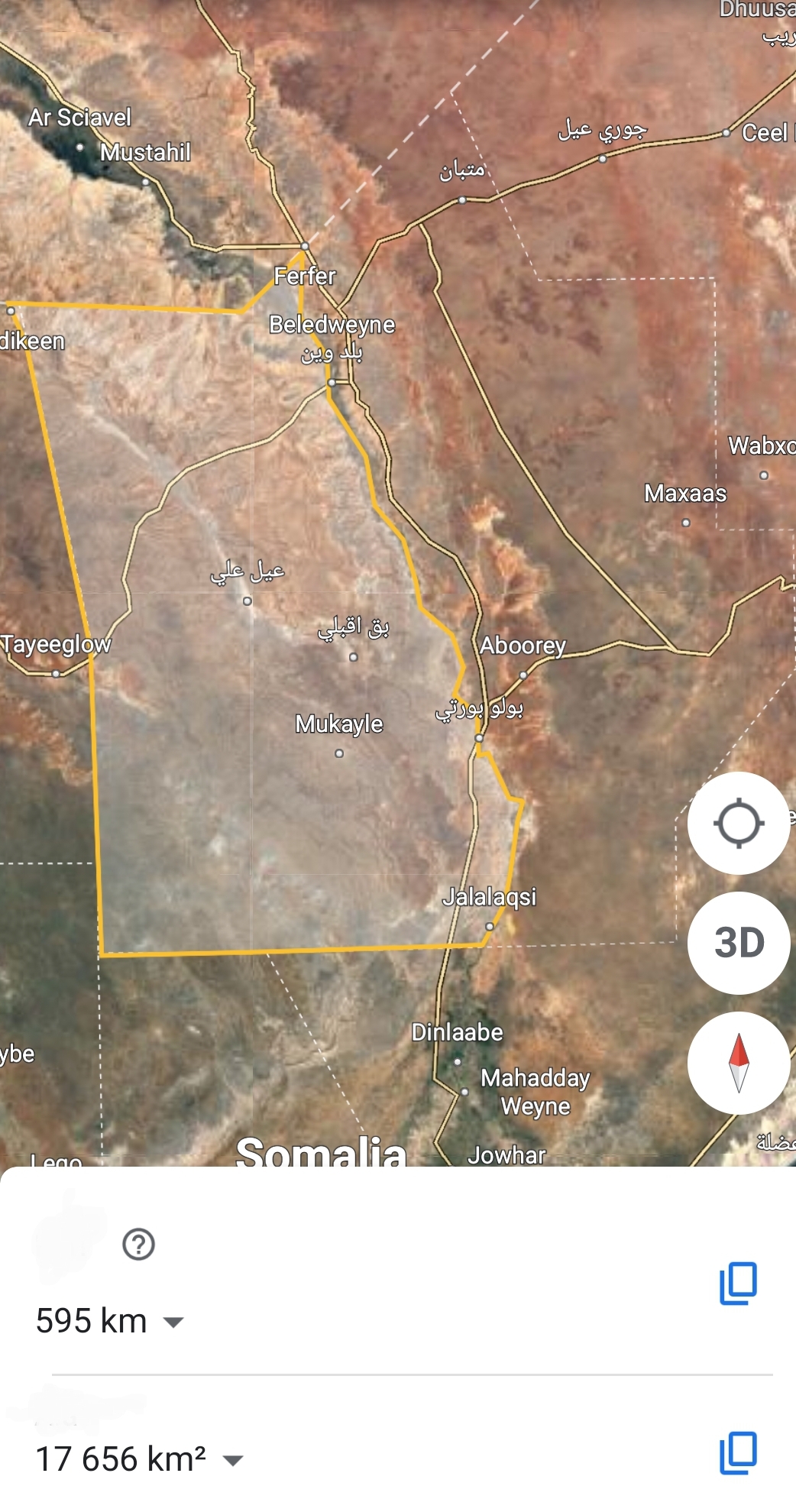Center map on my location
796x1512 pixels.
click(x=738, y=823)
